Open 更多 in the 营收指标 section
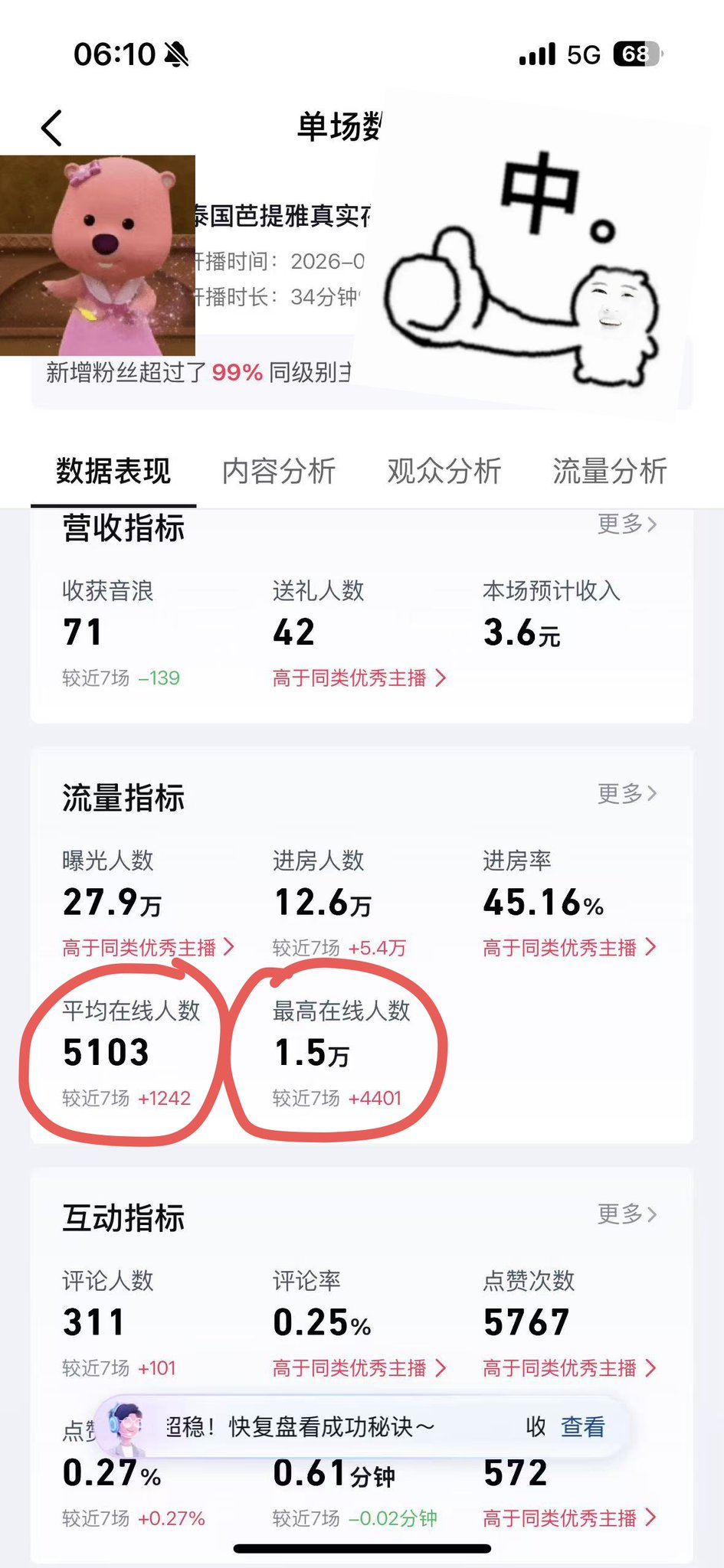This screenshot has height=1568, width=724. [627, 524]
